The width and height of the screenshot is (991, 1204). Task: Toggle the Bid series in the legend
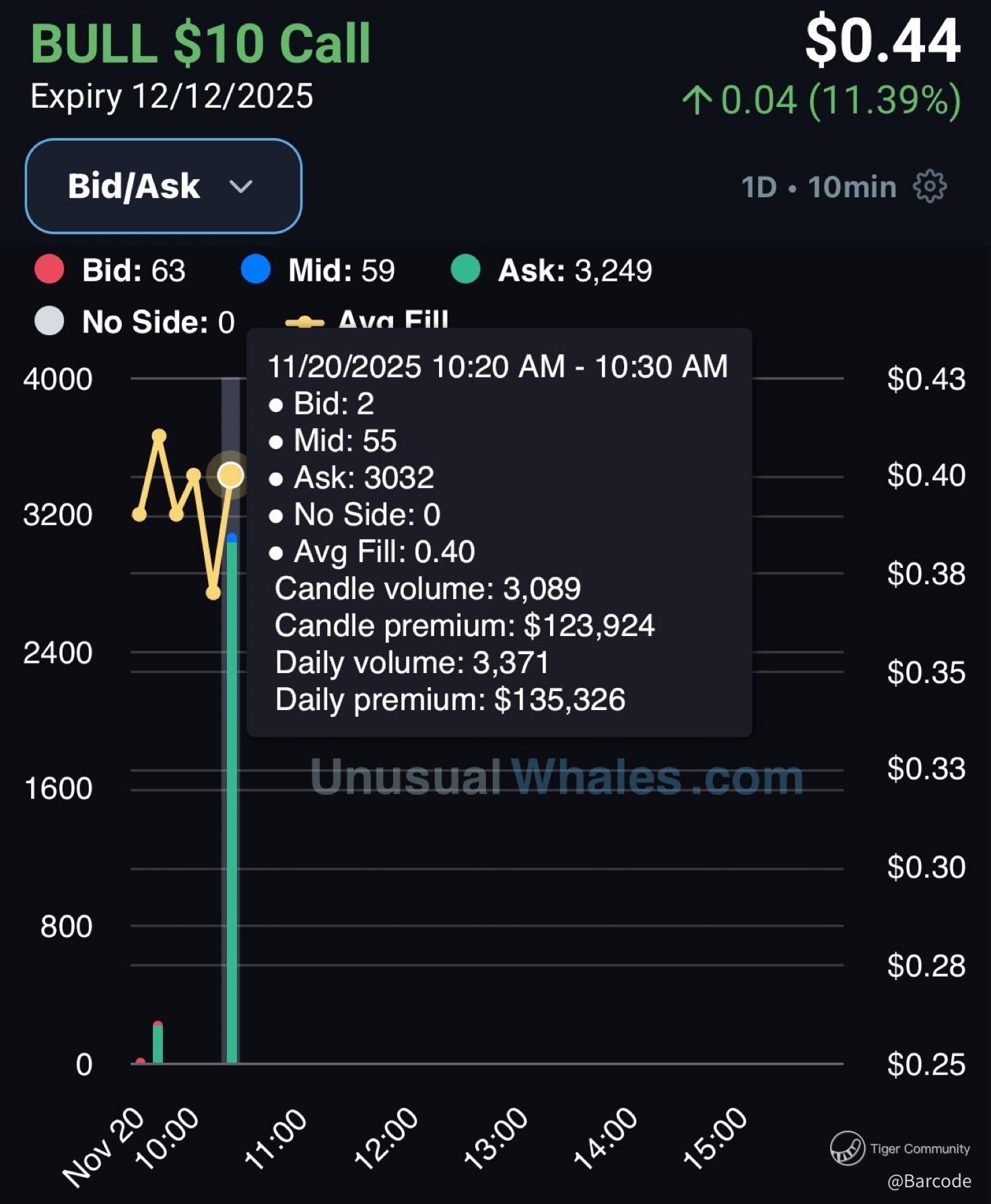(110, 271)
